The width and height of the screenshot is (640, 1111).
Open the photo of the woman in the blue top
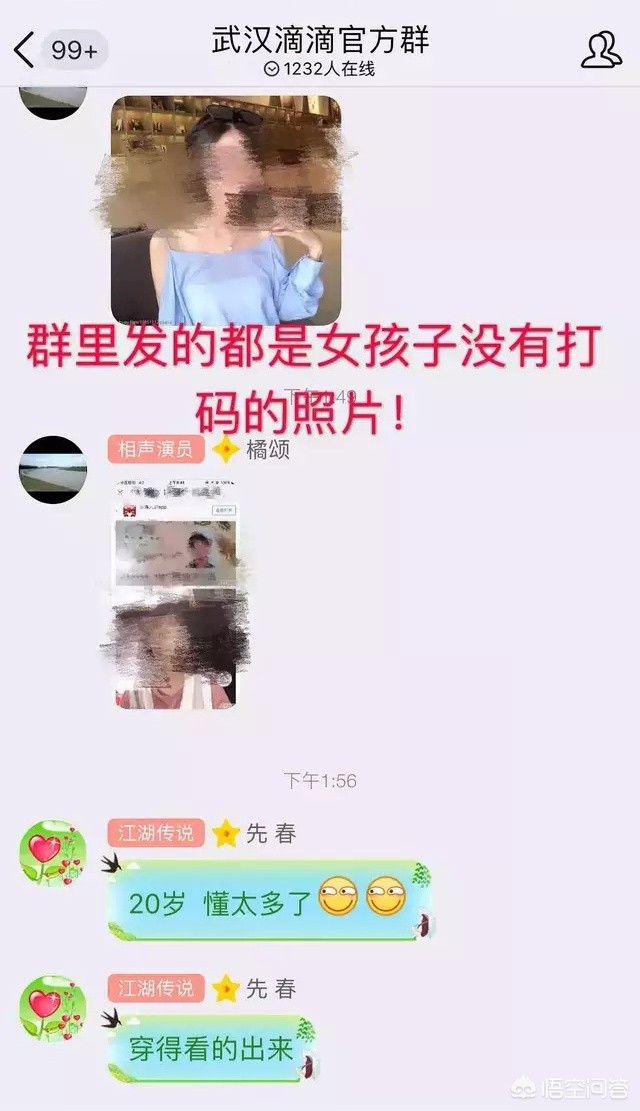pyautogui.click(x=226, y=210)
